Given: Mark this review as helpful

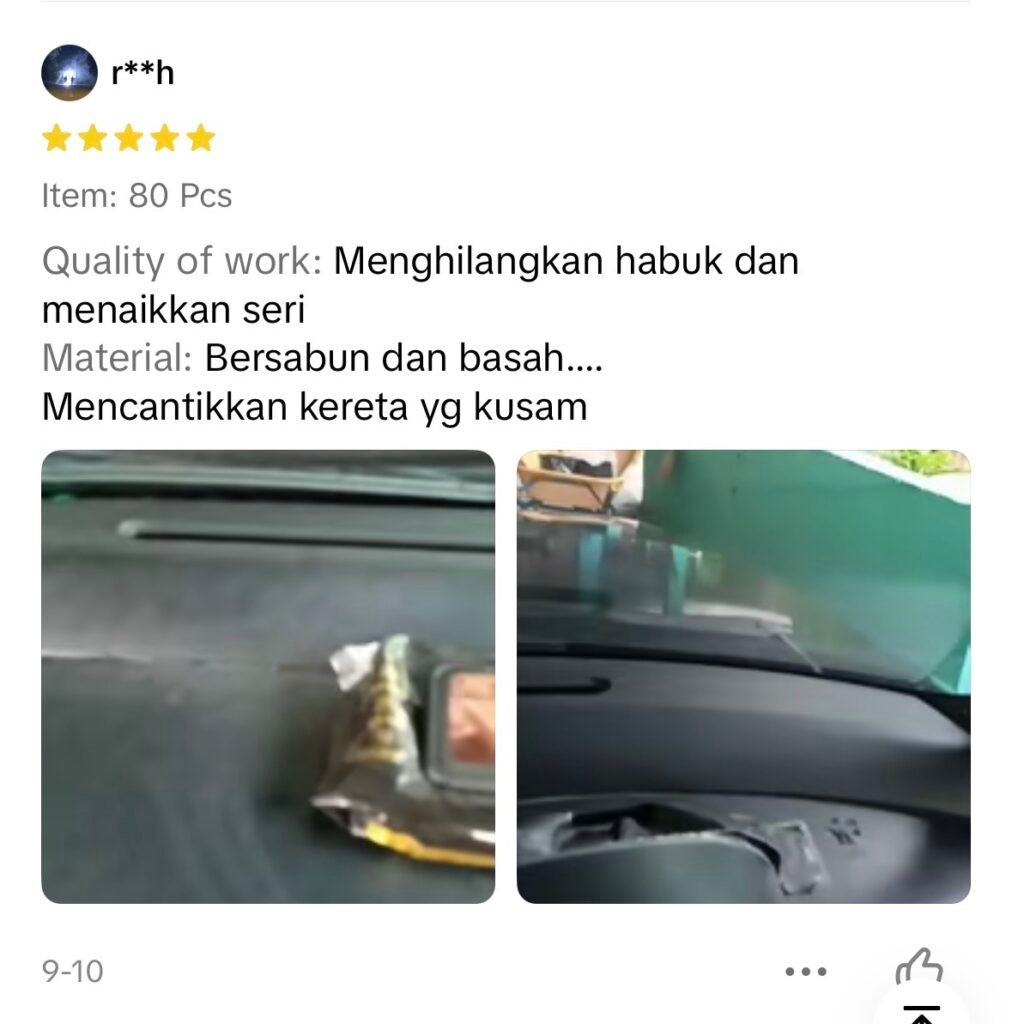Looking at the screenshot, I should point(918,967).
